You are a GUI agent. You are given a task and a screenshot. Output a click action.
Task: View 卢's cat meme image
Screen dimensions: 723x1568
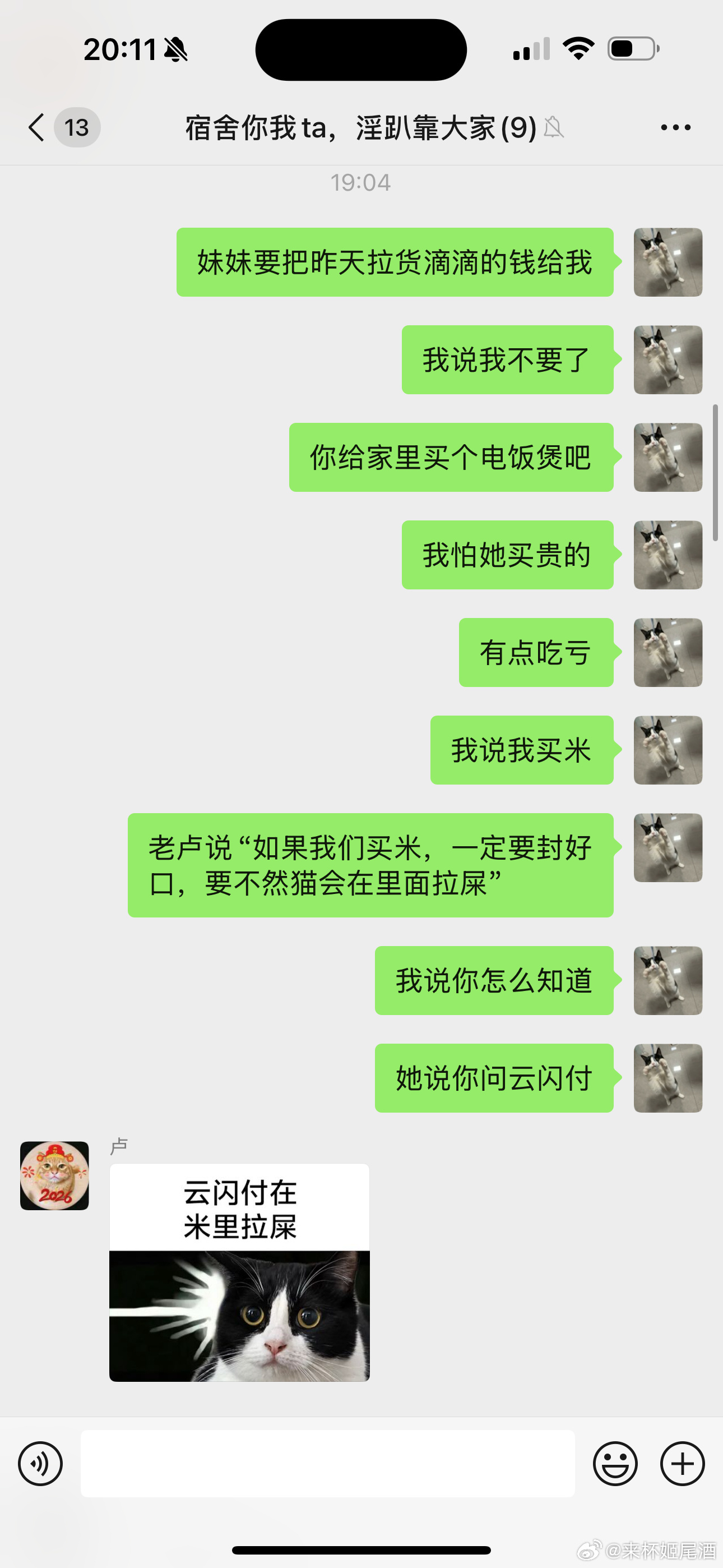239,1272
